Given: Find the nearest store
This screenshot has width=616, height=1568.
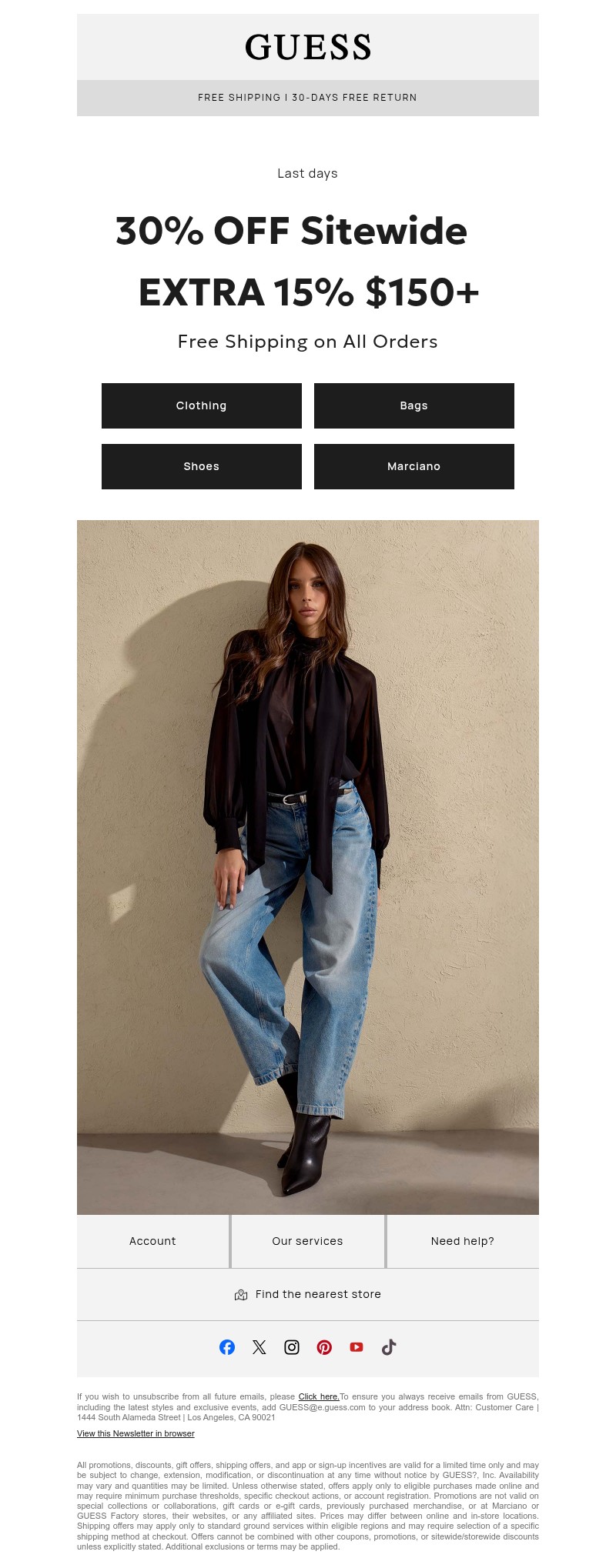Looking at the screenshot, I should [x=308, y=1294].
